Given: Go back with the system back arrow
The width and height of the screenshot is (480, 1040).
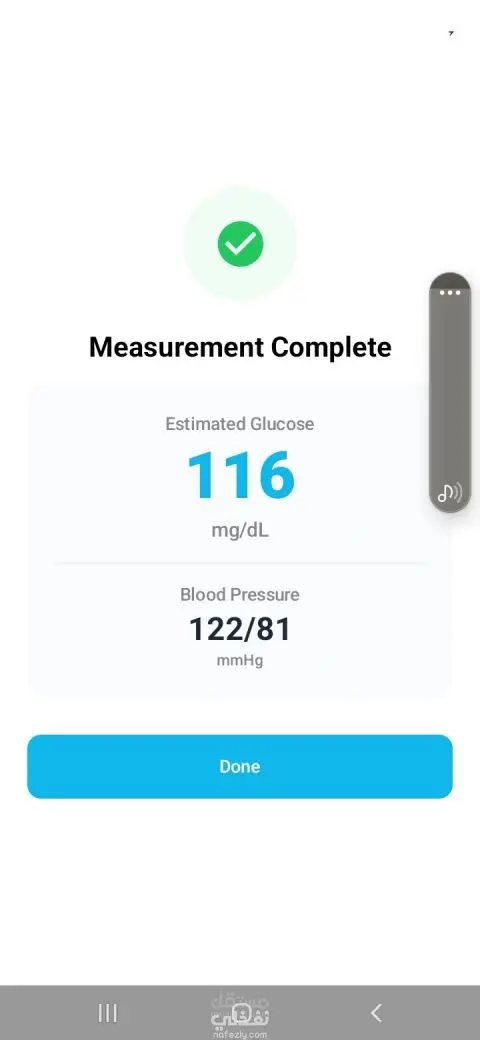Looking at the screenshot, I should click(376, 1012).
